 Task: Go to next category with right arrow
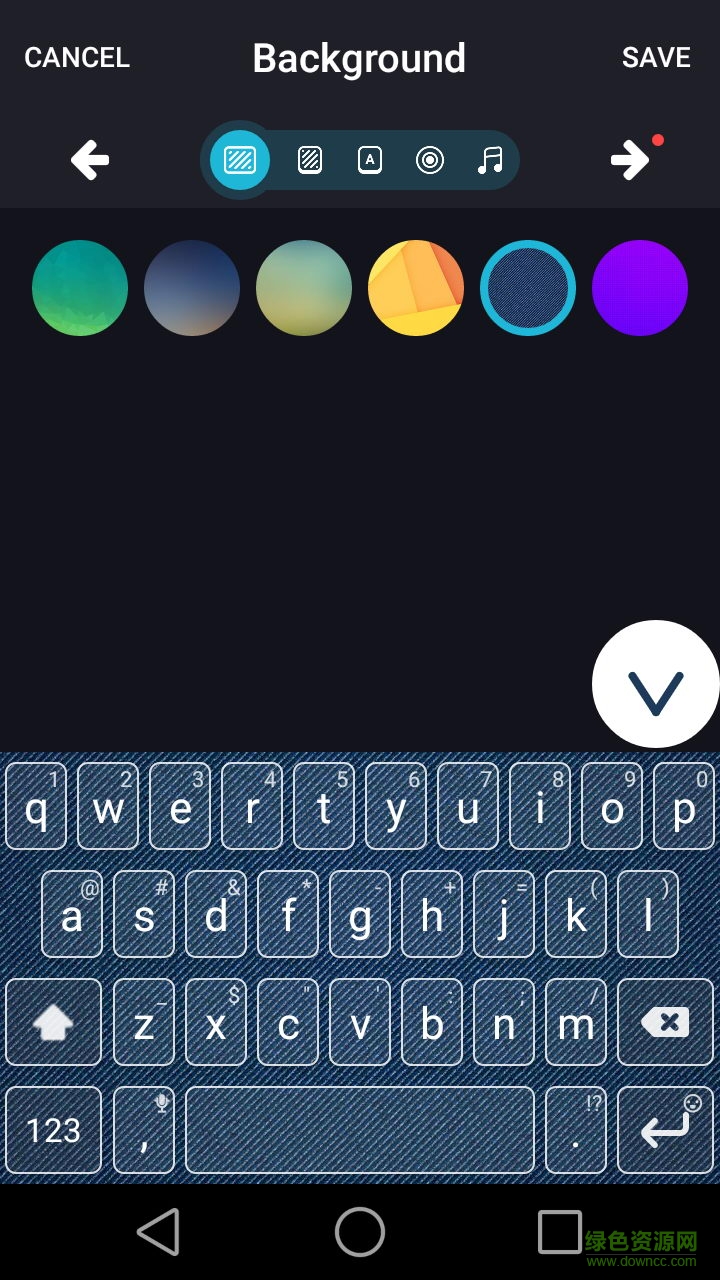pos(630,160)
